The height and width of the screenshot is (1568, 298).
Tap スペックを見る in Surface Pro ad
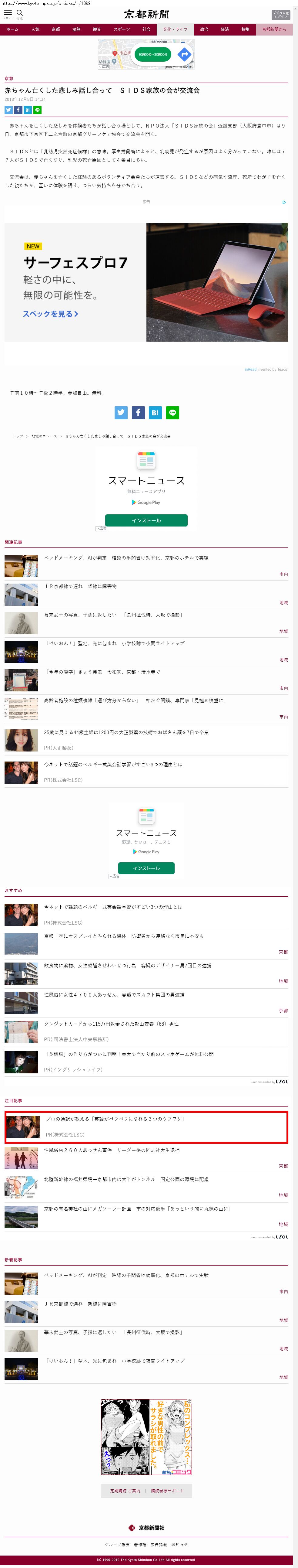pos(51,314)
